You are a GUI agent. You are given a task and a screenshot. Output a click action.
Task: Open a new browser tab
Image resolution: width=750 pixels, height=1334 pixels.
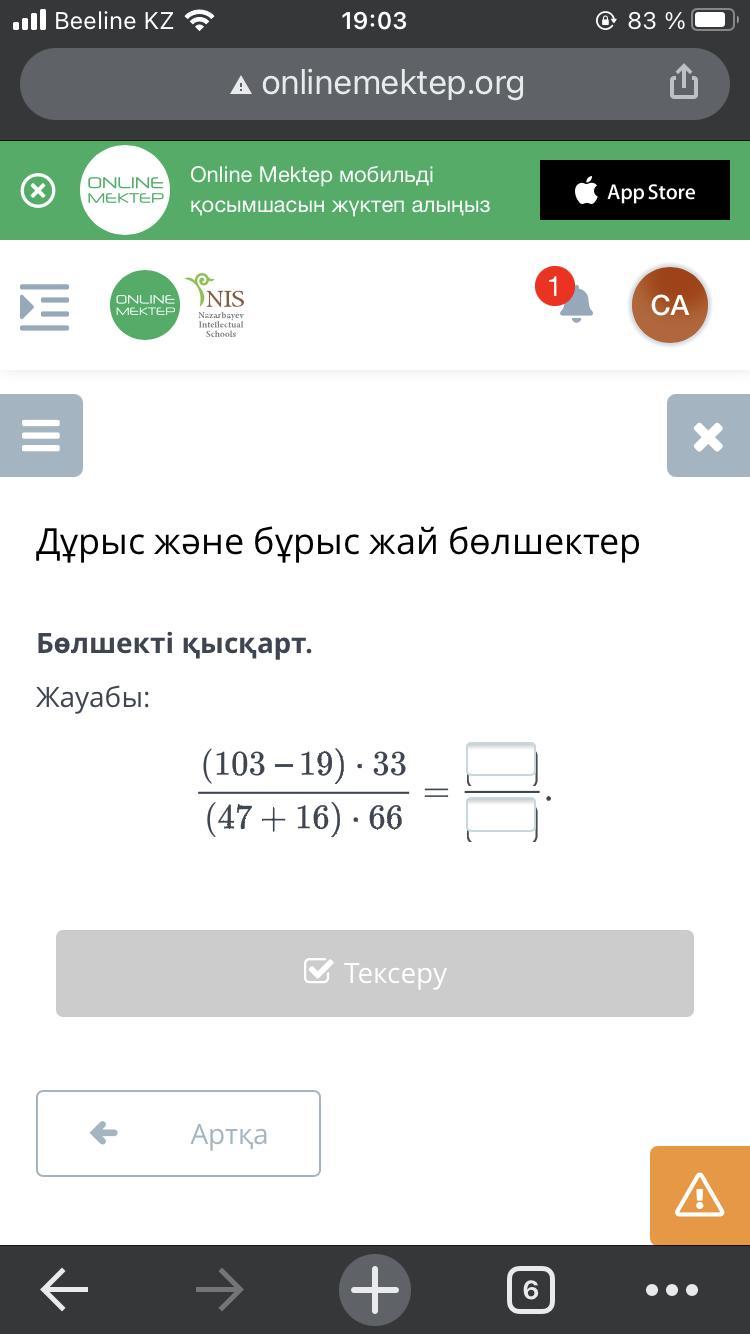pyautogui.click(x=375, y=1290)
